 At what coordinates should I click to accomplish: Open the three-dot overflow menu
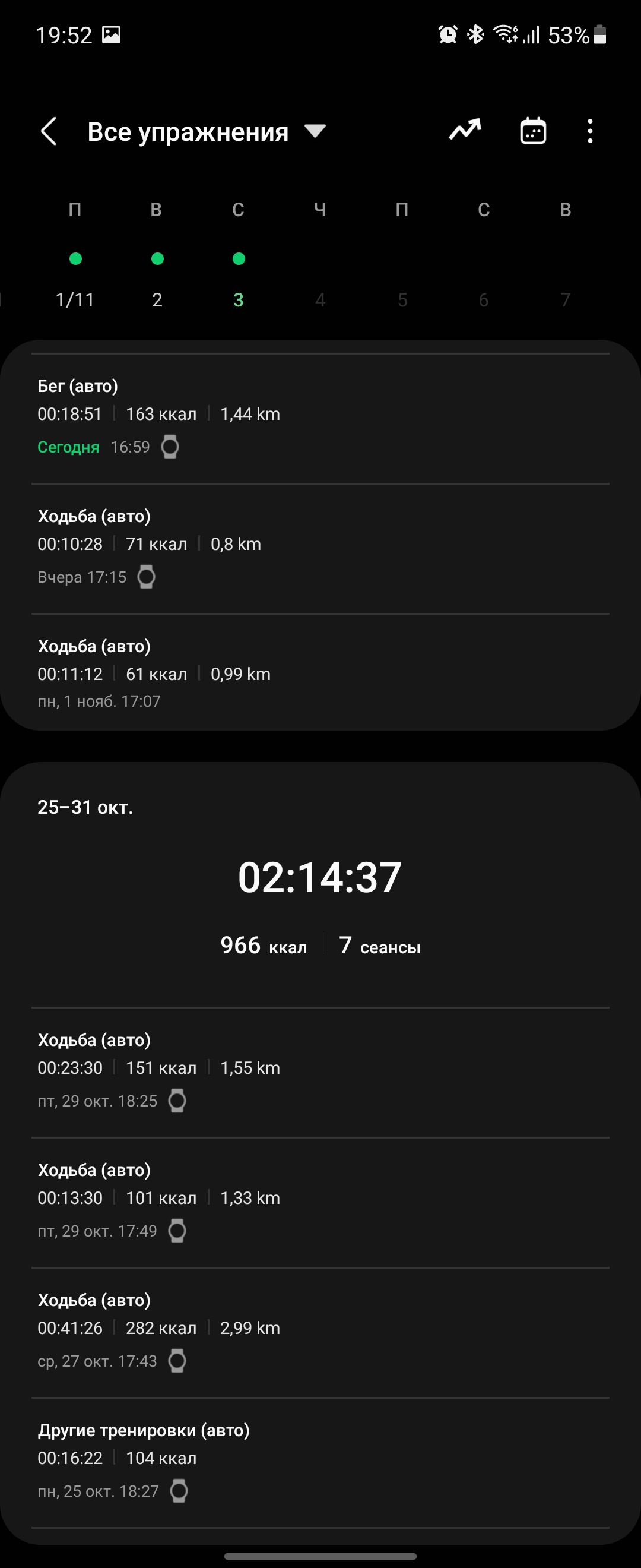click(x=590, y=131)
